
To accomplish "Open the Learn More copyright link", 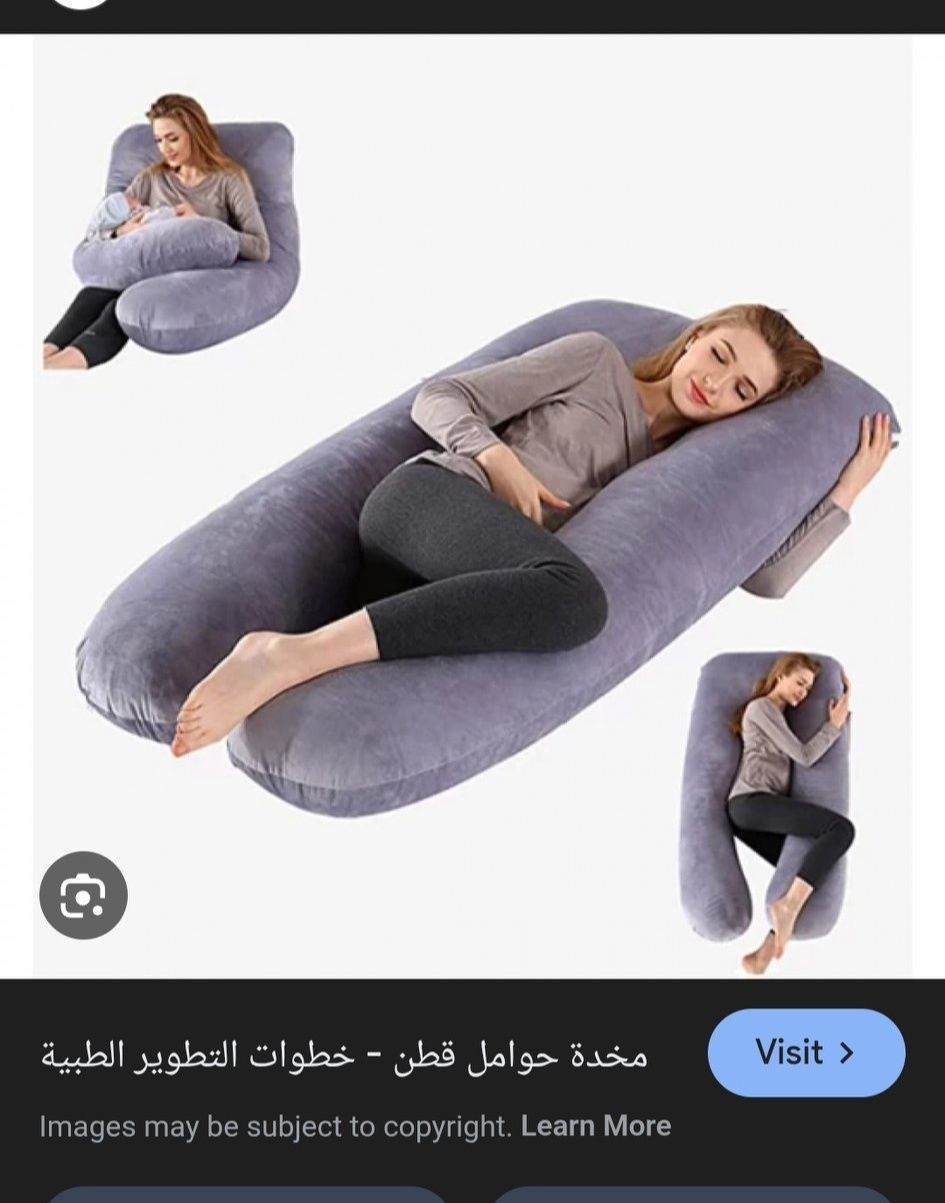I will point(596,1126).
